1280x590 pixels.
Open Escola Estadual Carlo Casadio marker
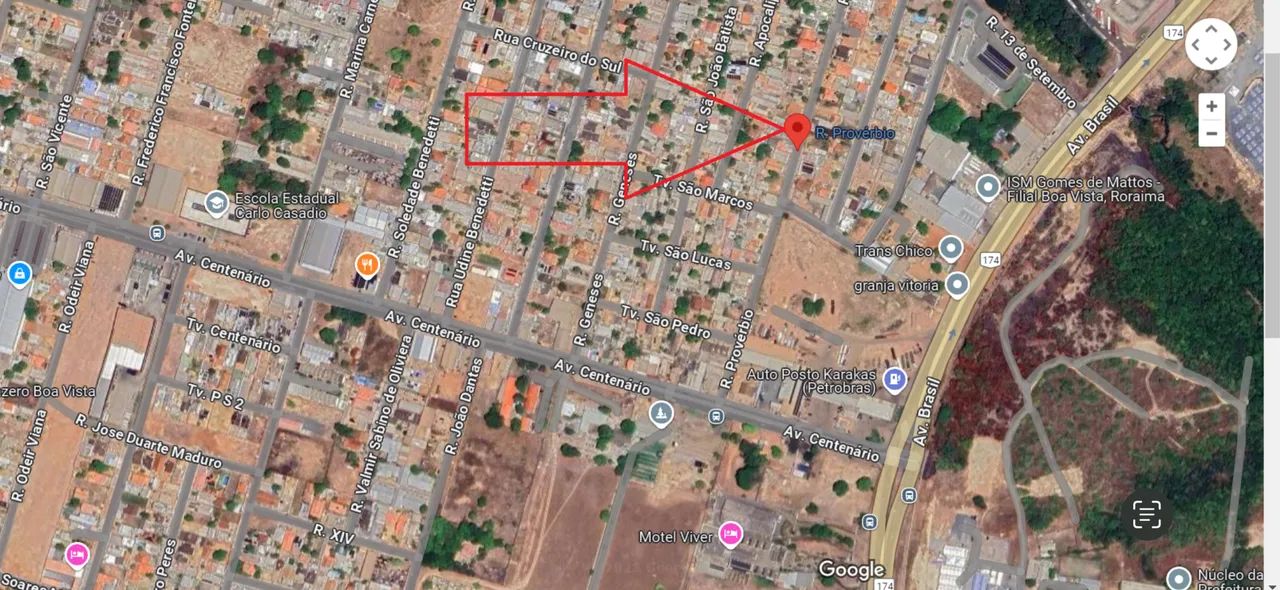215,205
